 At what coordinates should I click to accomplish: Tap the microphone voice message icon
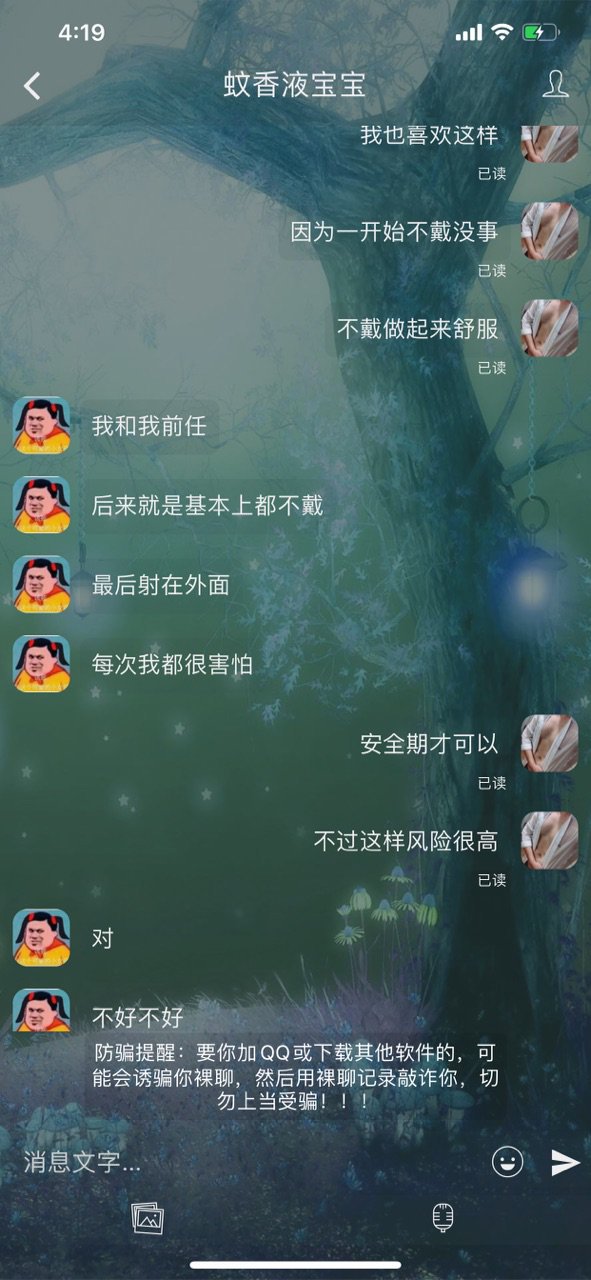(442, 1218)
